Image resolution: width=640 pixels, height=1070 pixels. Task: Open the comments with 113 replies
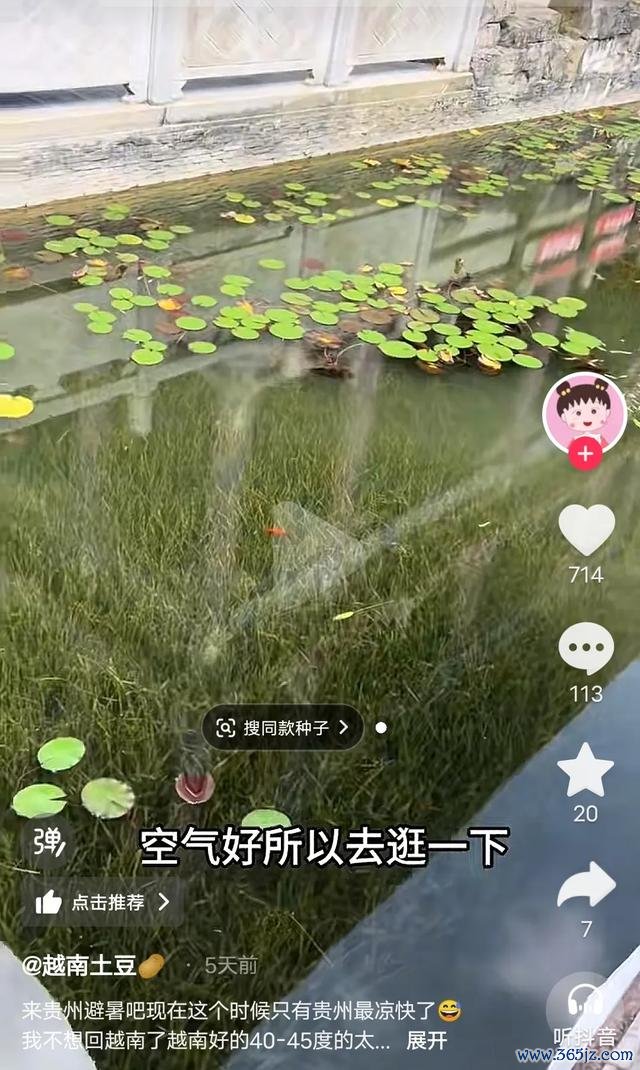pyautogui.click(x=586, y=648)
